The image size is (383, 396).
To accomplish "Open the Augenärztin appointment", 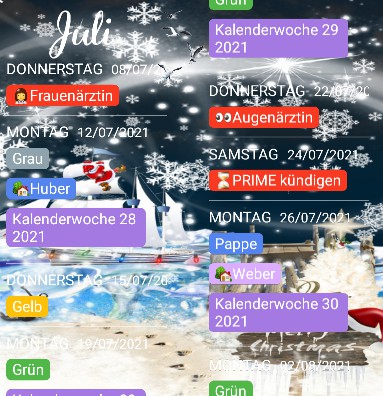I will [x=264, y=117].
